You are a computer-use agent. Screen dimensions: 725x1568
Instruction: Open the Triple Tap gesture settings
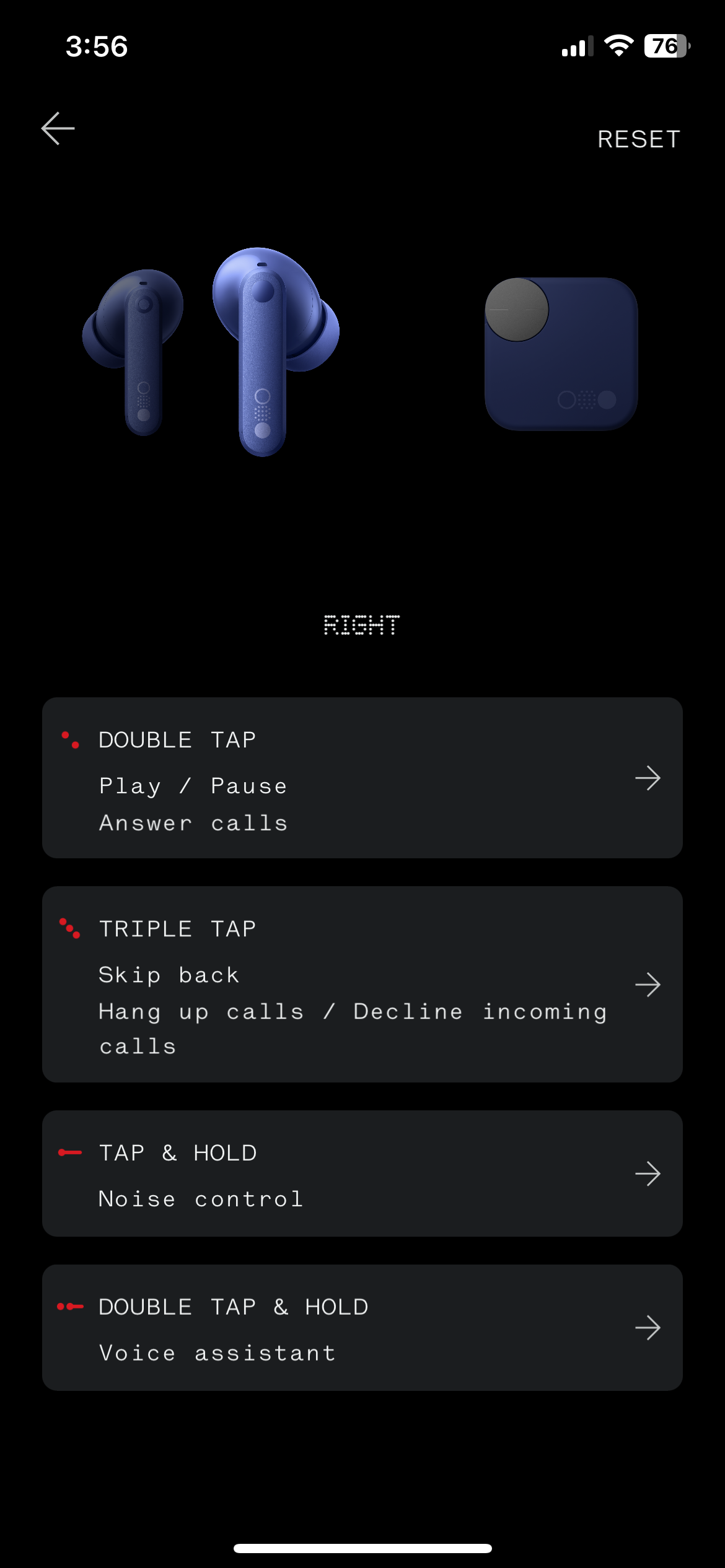click(362, 985)
